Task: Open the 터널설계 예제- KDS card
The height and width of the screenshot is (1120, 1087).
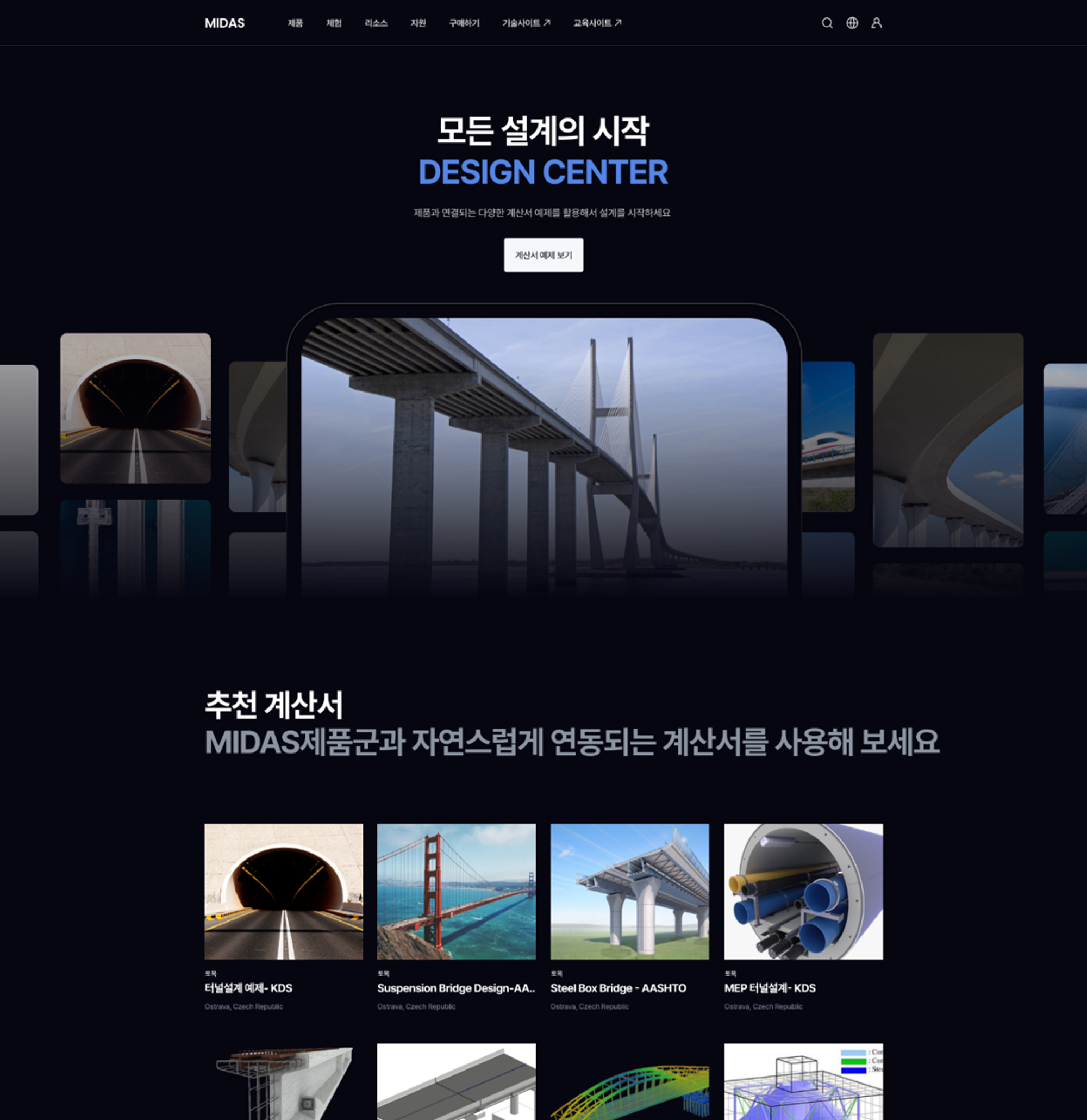Action: (283, 892)
